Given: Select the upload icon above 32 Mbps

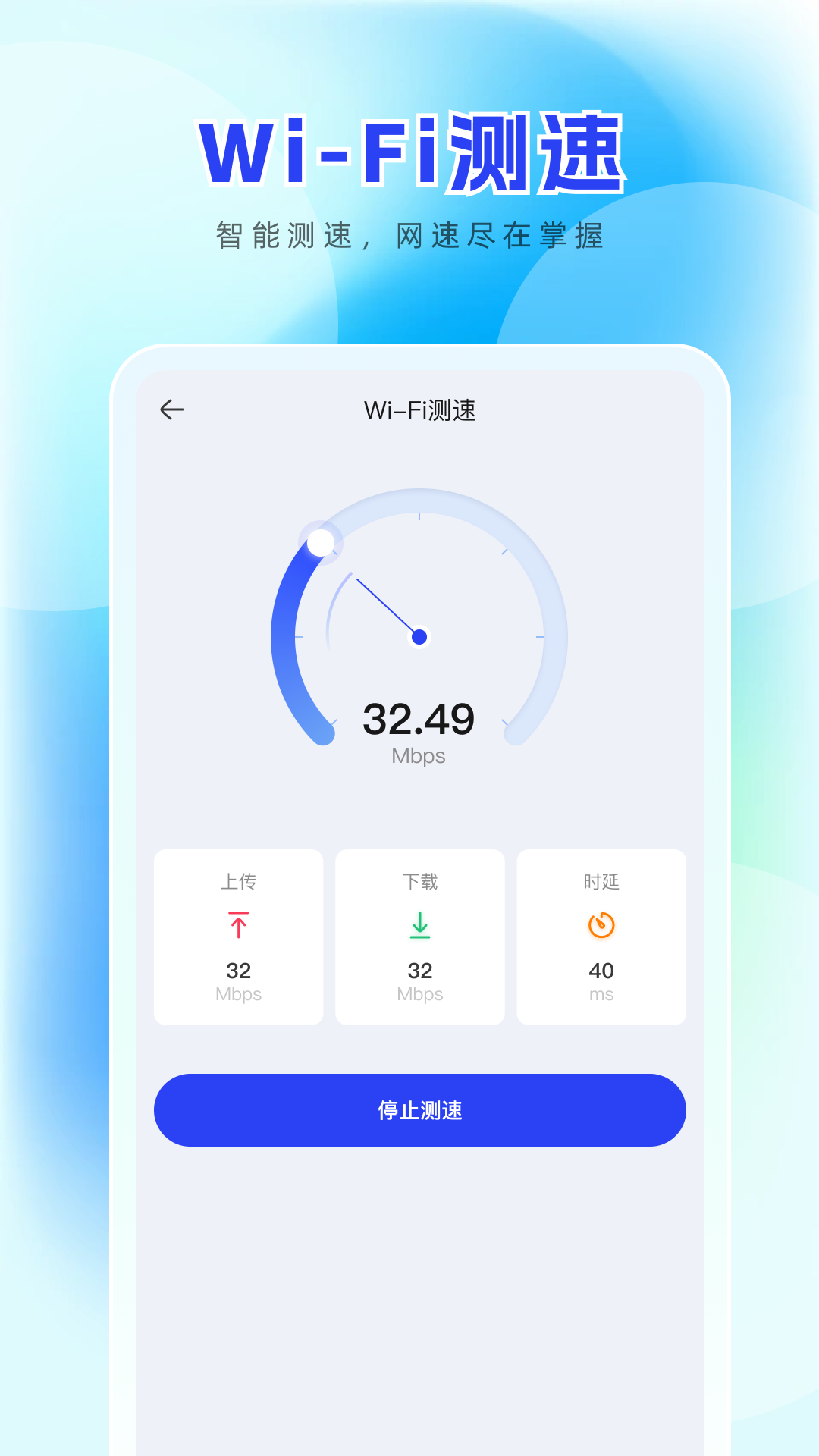Looking at the screenshot, I should [239, 926].
